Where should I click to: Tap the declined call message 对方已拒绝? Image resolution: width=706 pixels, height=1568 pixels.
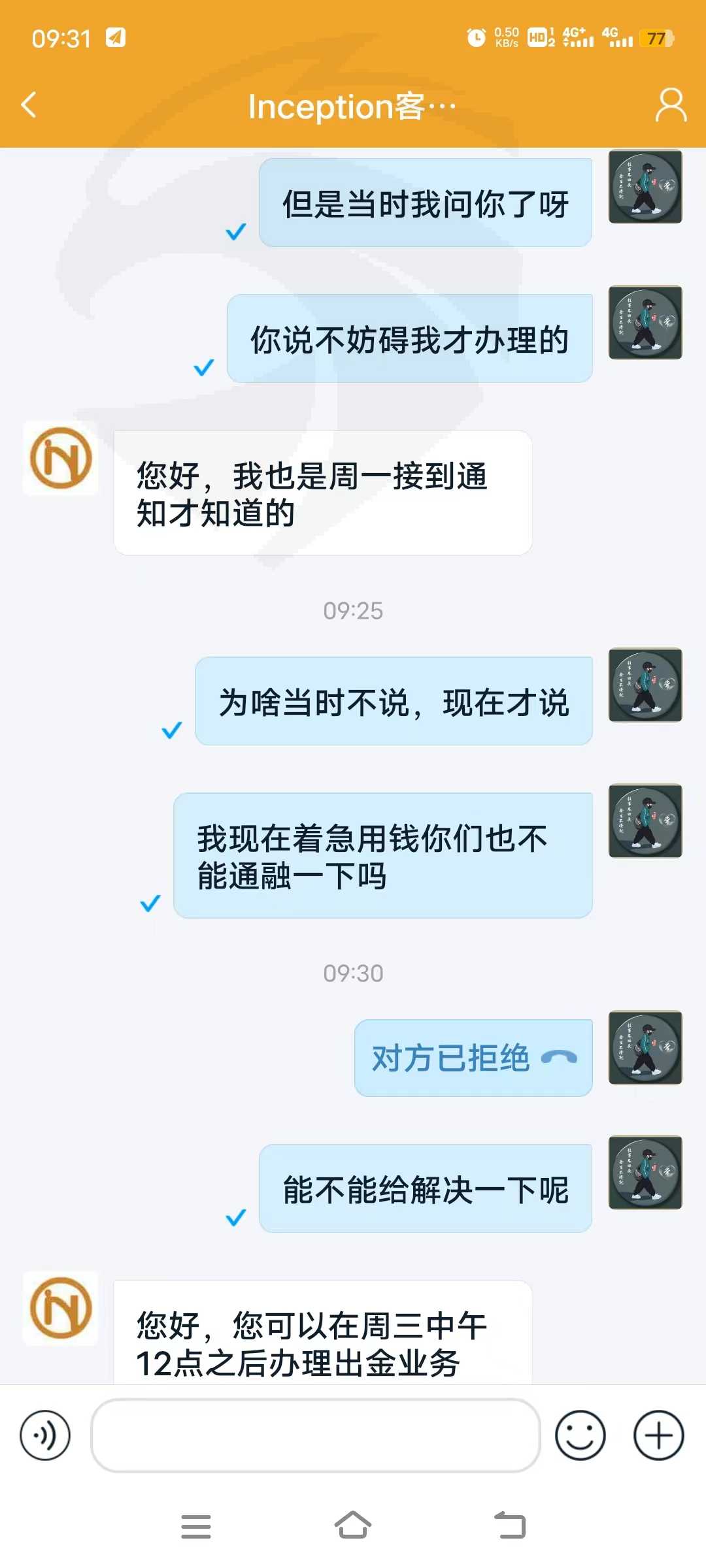[x=473, y=1058]
